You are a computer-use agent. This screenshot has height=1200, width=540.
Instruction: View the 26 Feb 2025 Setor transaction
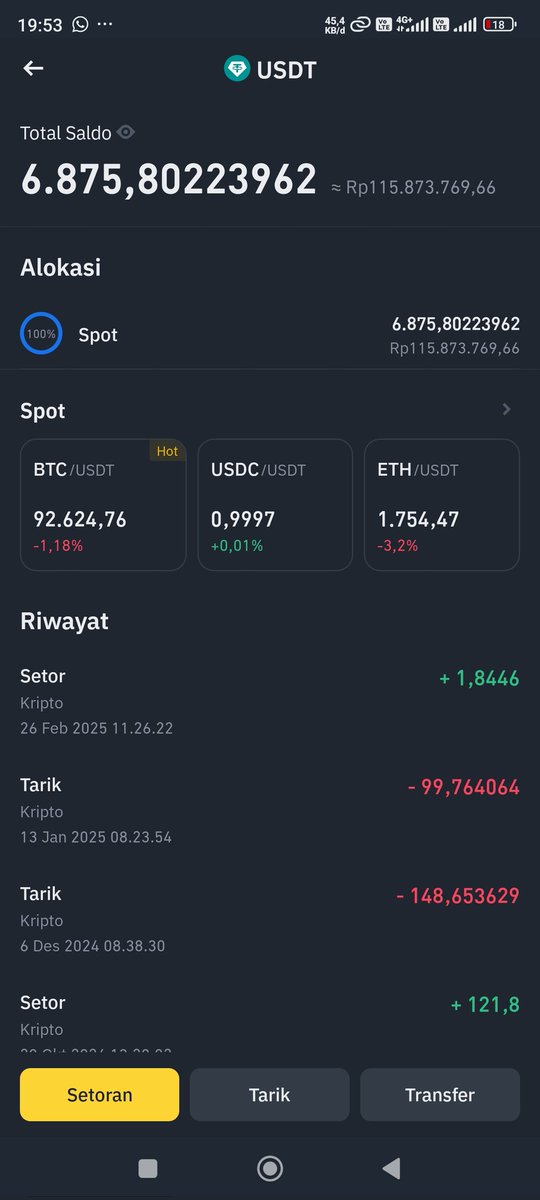click(270, 702)
